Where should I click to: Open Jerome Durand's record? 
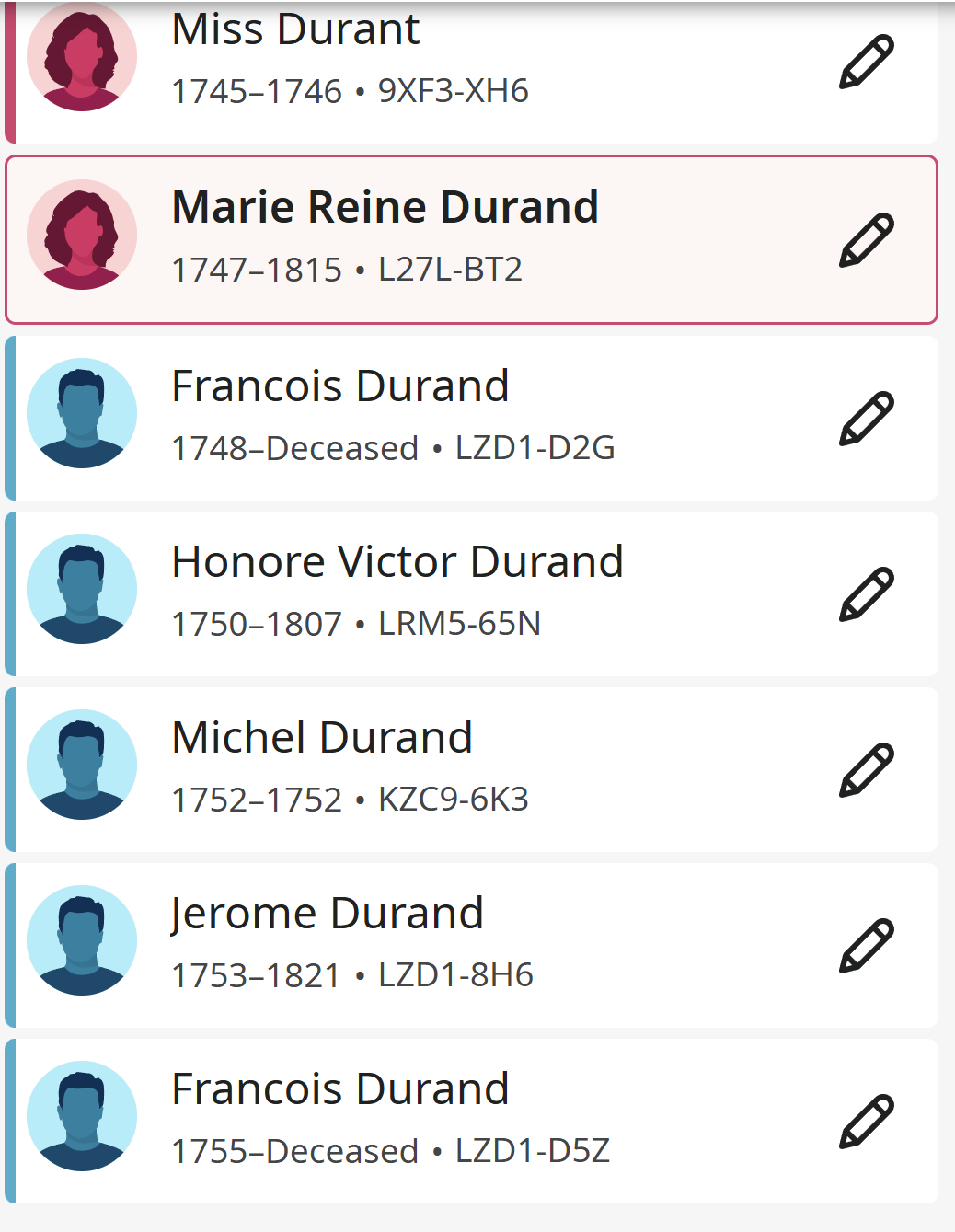(471, 945)
